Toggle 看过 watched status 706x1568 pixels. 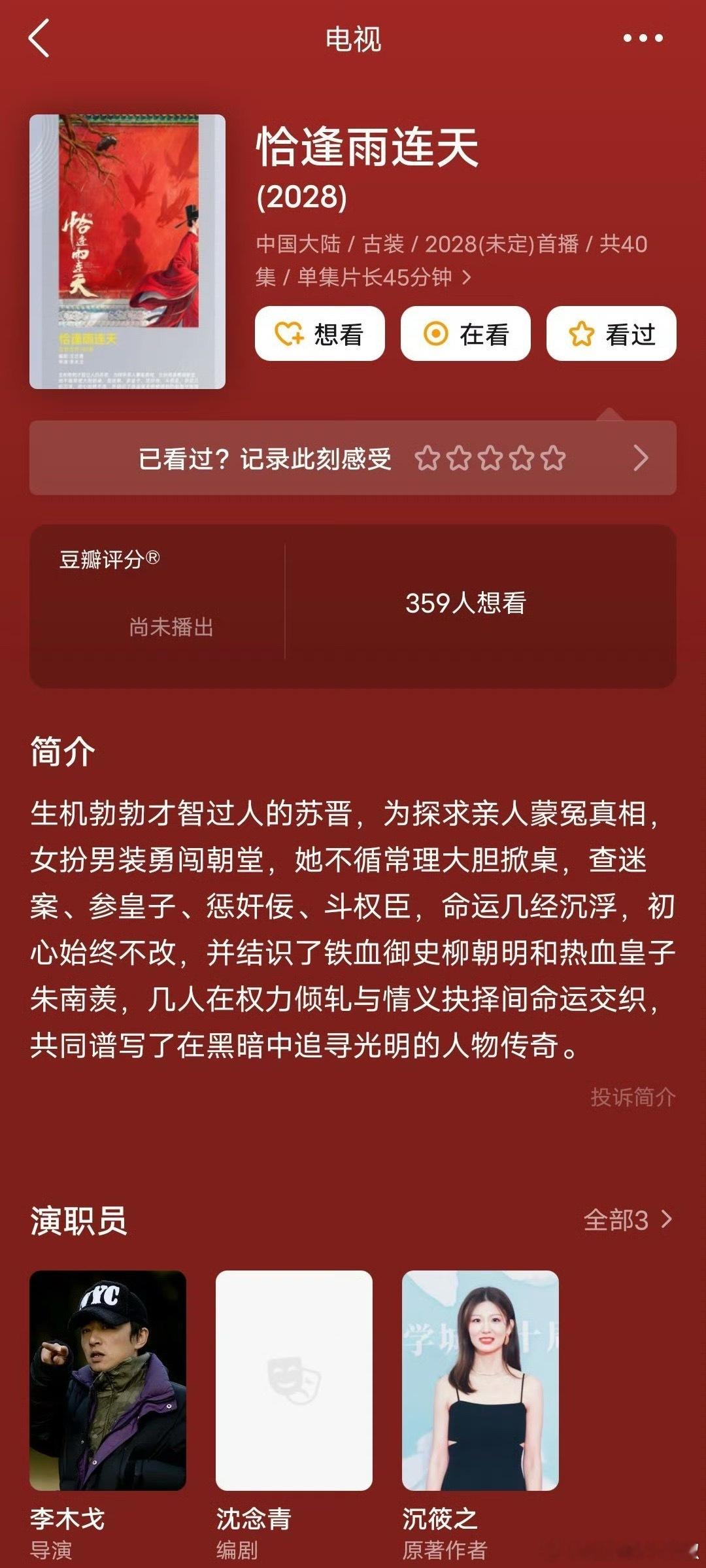(x=611, y=333)
